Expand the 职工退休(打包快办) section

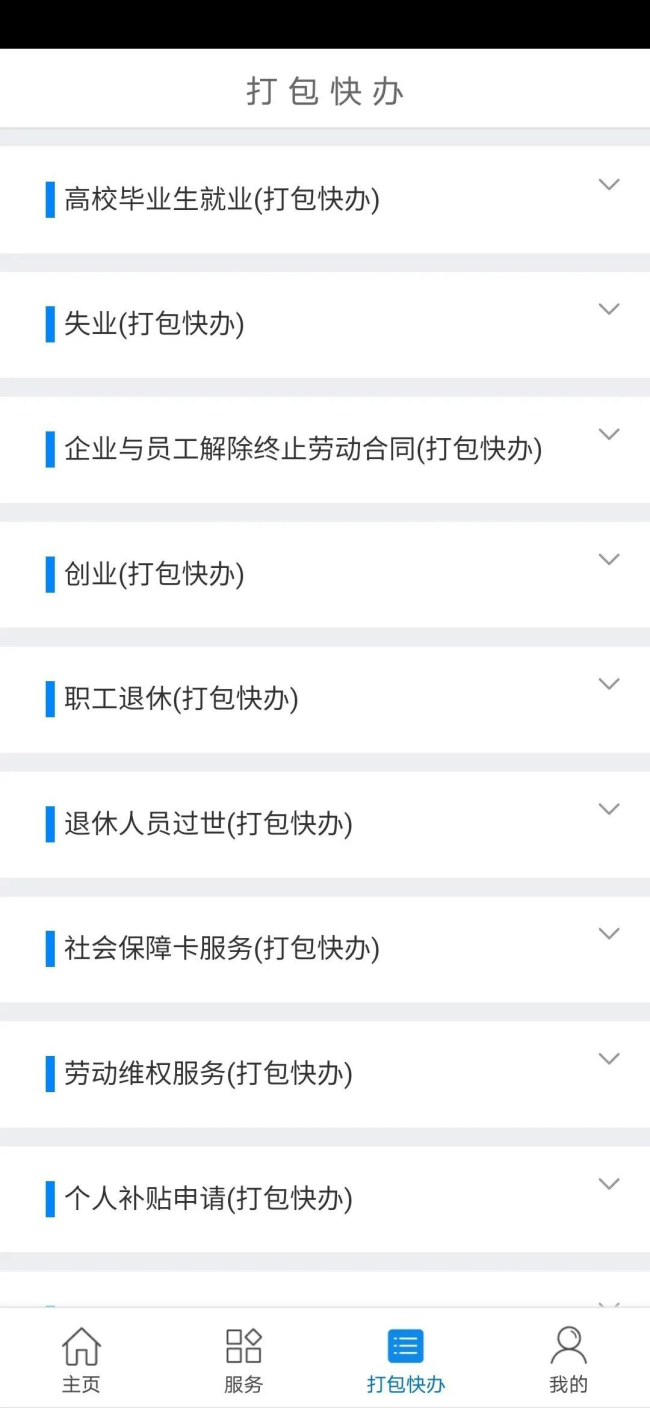tap(608, 684)
